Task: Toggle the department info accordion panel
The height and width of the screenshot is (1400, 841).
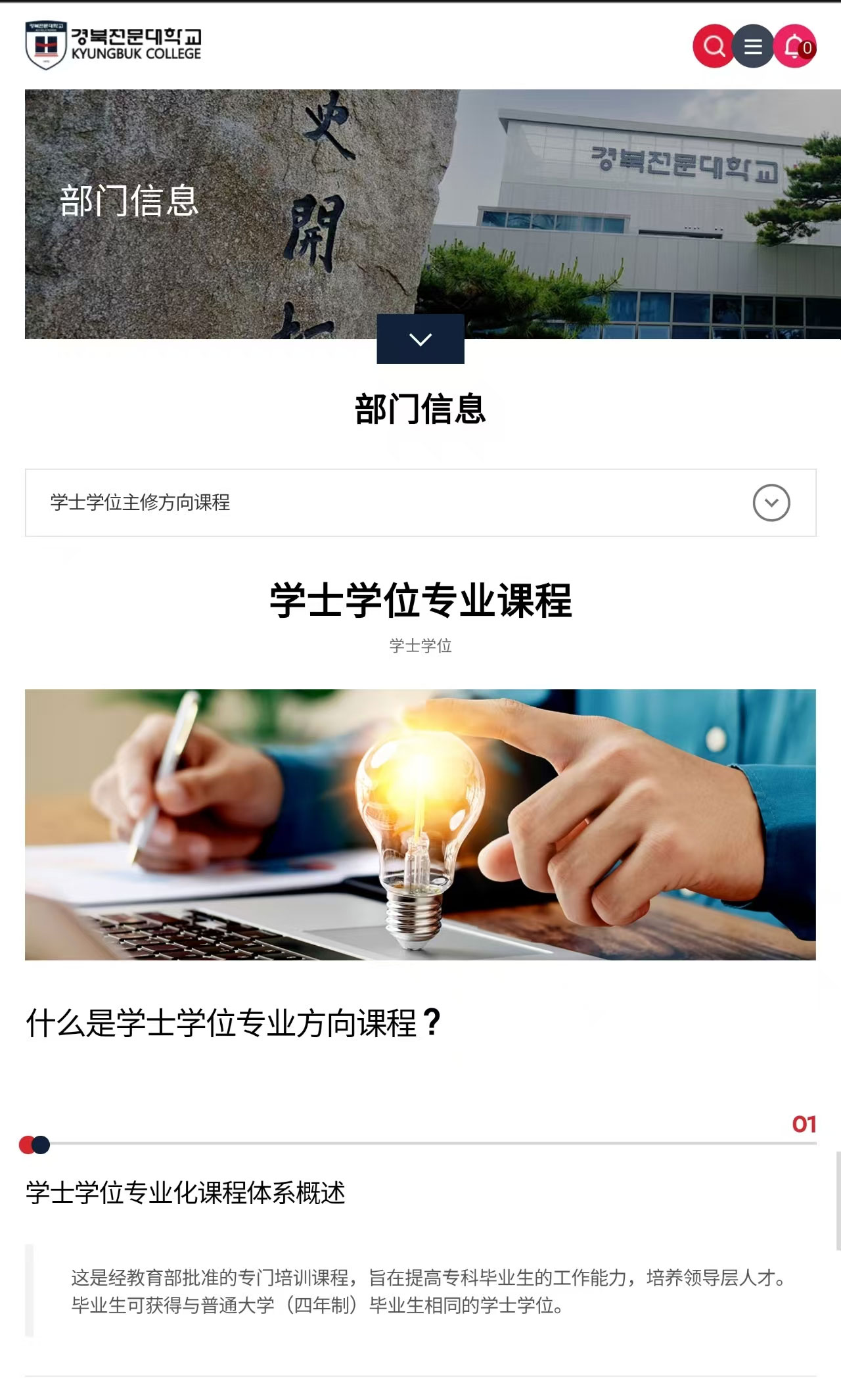Action: pos(420,503)
